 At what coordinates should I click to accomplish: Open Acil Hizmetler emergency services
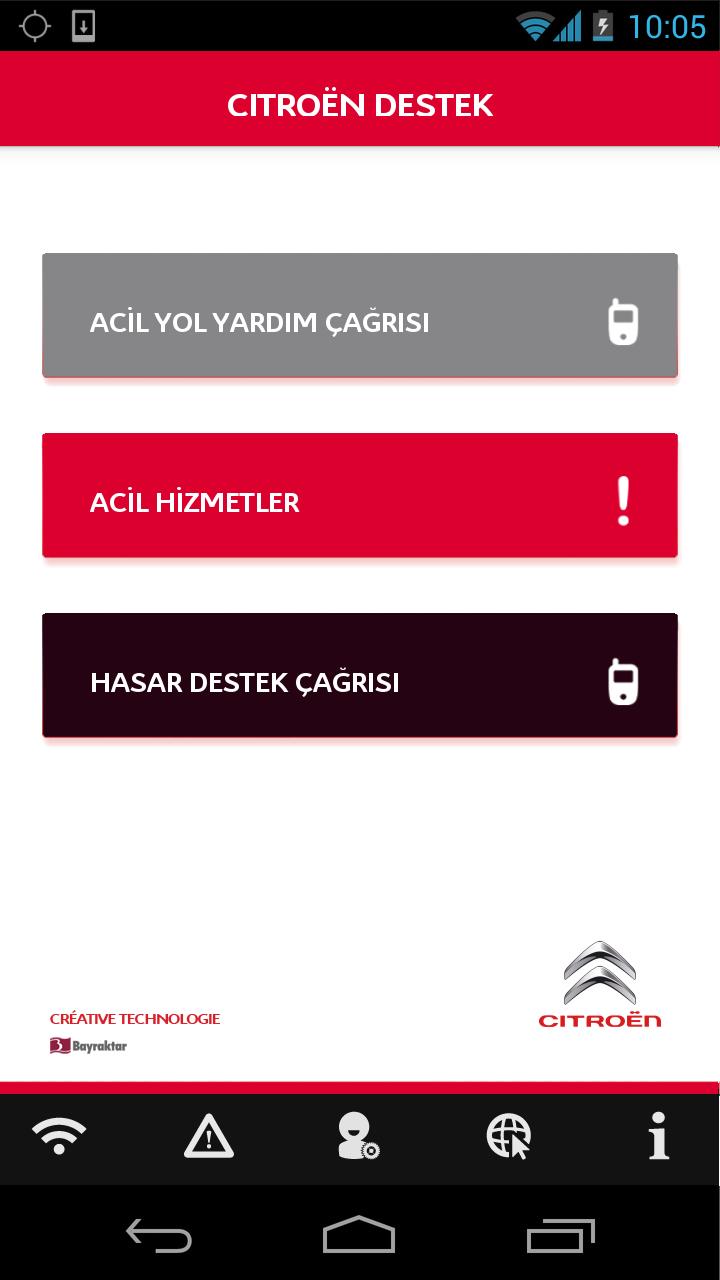pos(360,495)
